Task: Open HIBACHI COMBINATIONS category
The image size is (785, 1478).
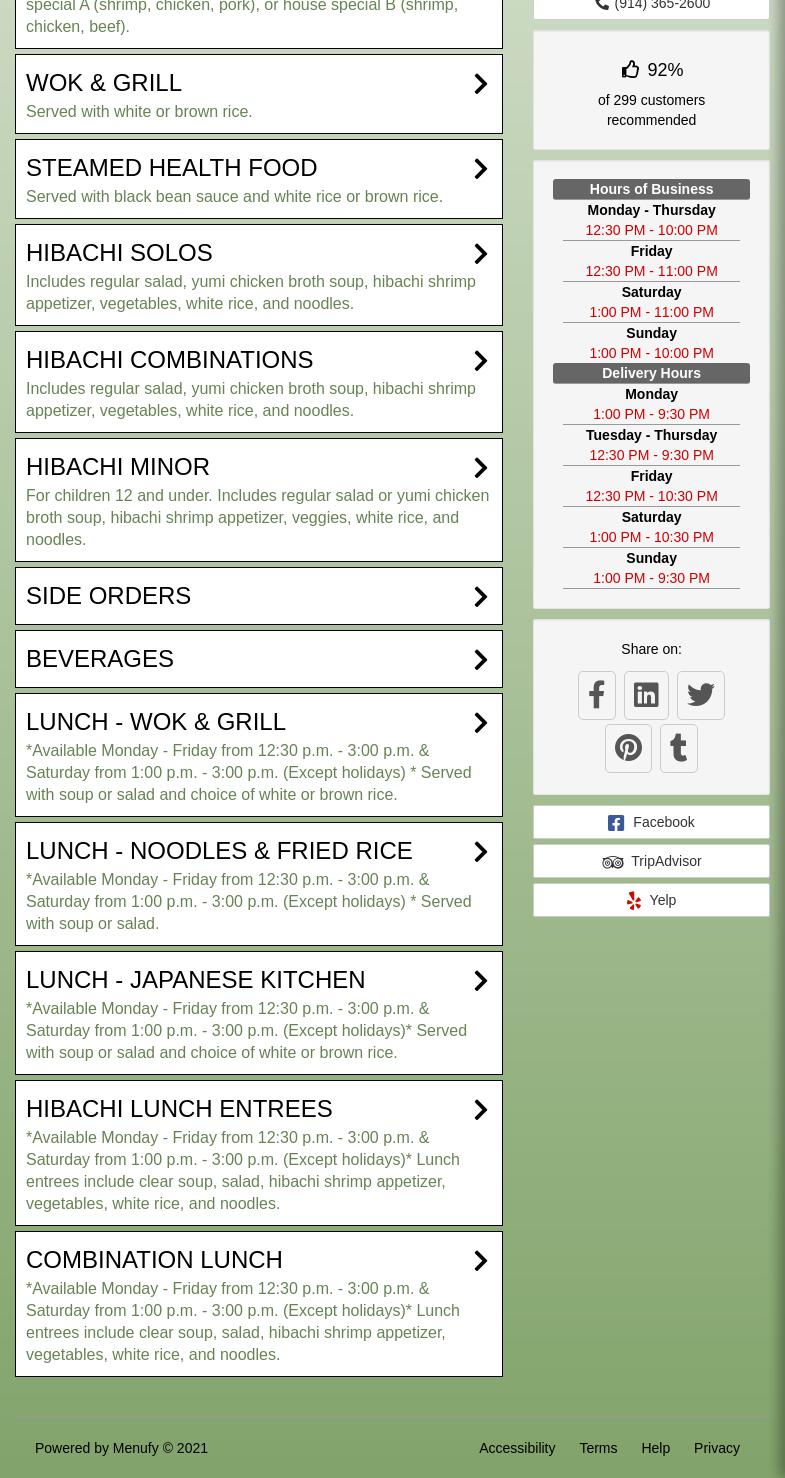Action: (x=258, y=382)
